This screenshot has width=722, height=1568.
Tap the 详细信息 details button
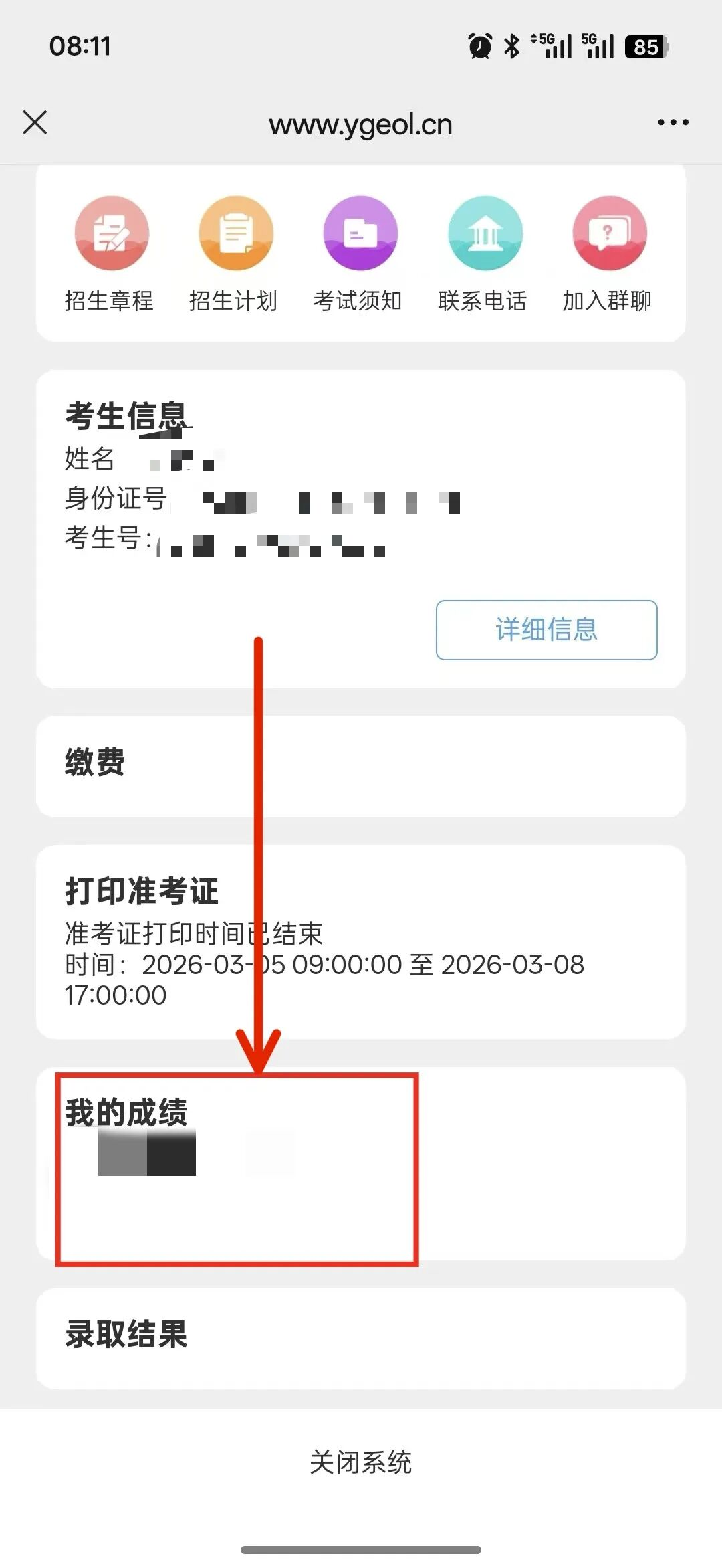tap(546, 629)
